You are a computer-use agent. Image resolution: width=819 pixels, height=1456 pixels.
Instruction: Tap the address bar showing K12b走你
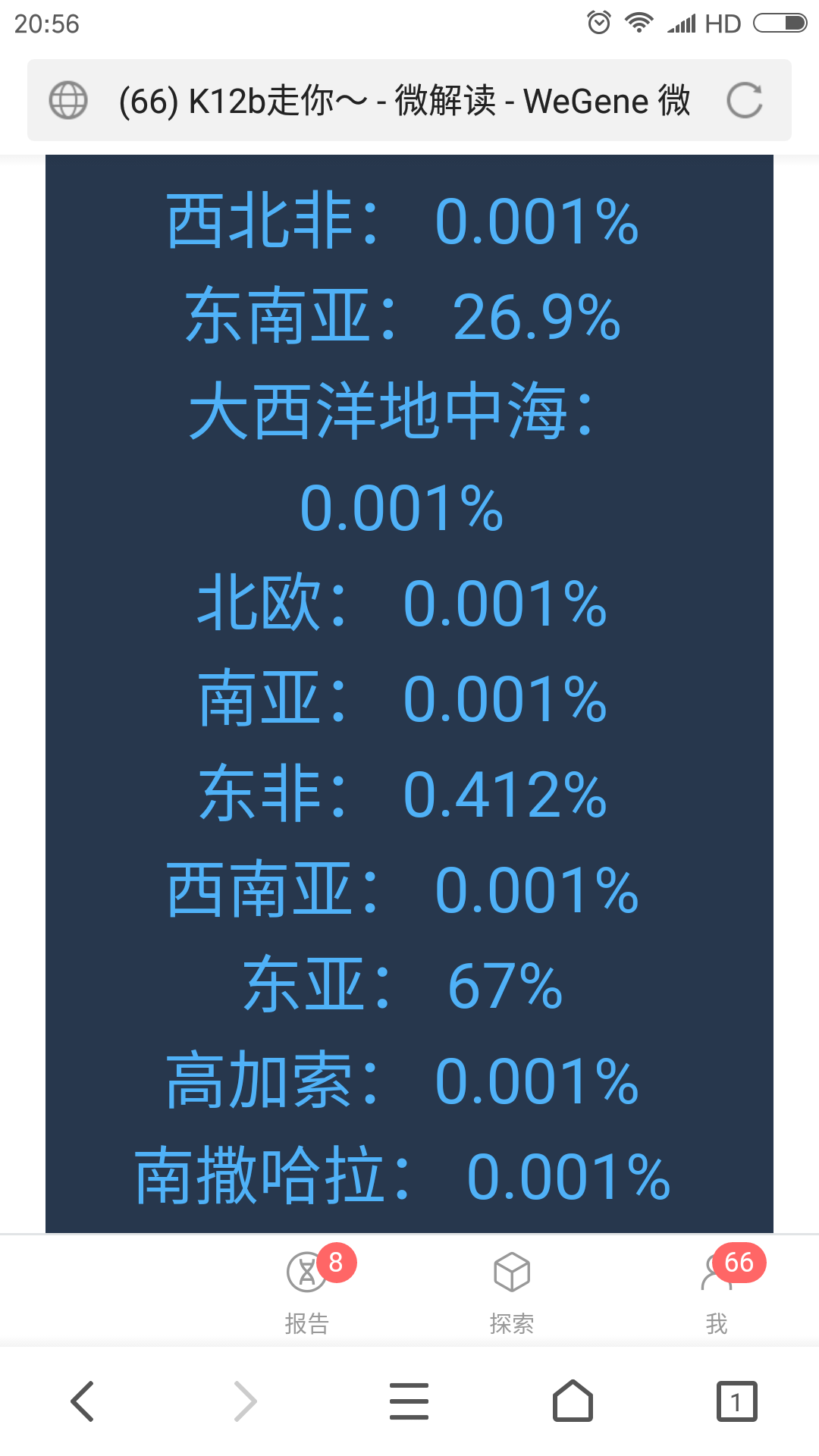click(x=405, y=100)
